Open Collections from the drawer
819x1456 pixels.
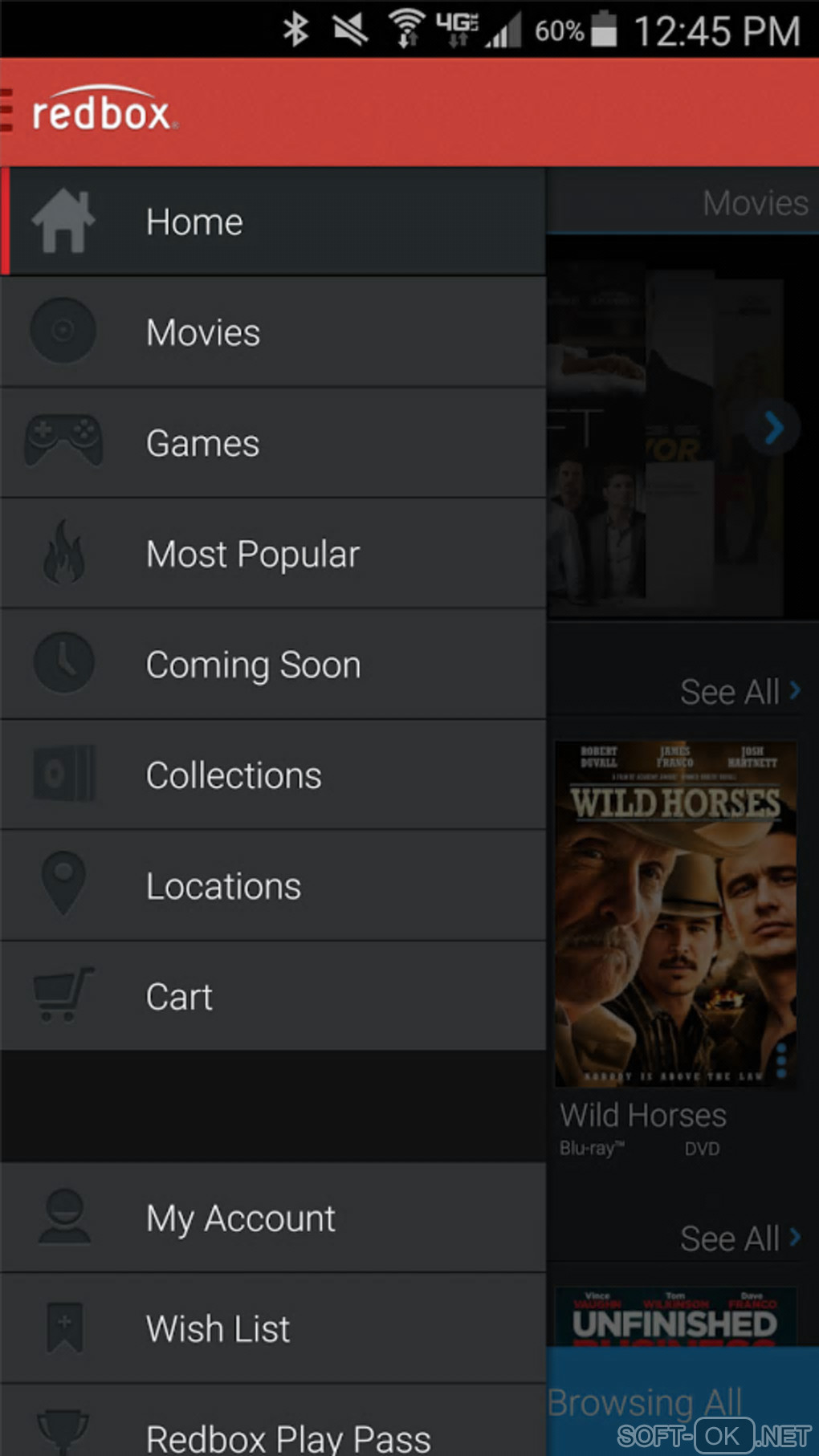[273, 775]
